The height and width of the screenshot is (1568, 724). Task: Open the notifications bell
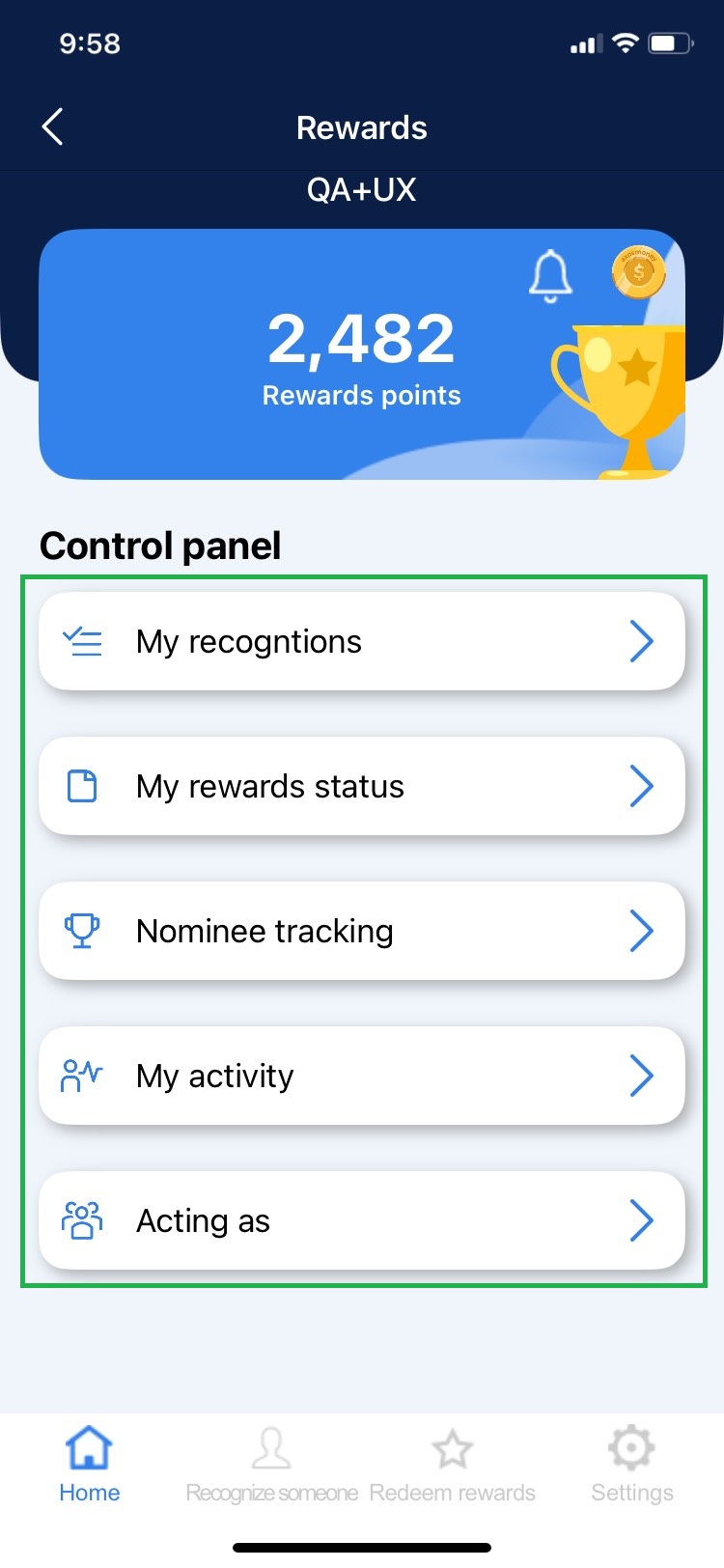point(550,275)
